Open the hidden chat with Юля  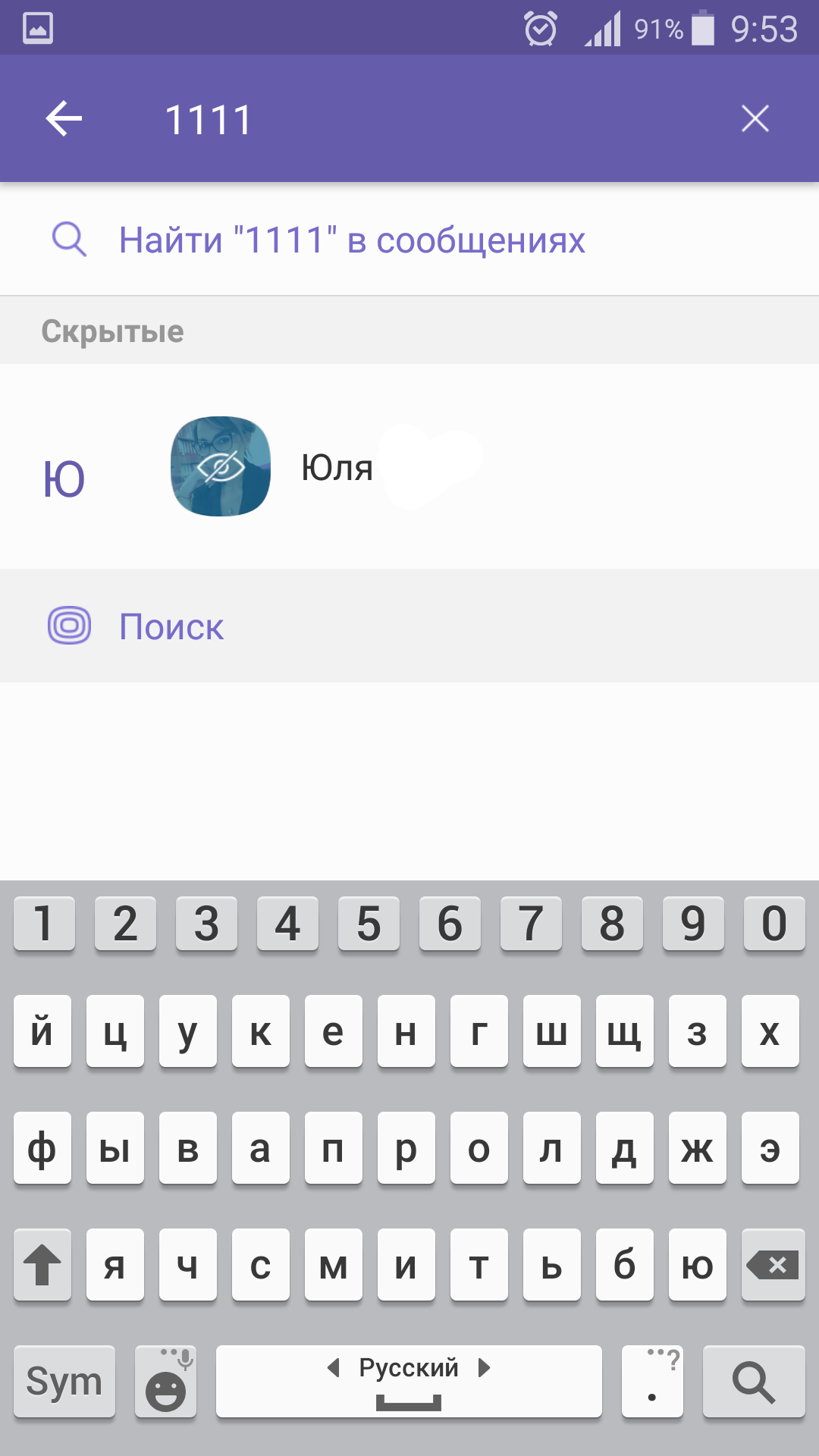pyautogui.click(x=409, y=466)
